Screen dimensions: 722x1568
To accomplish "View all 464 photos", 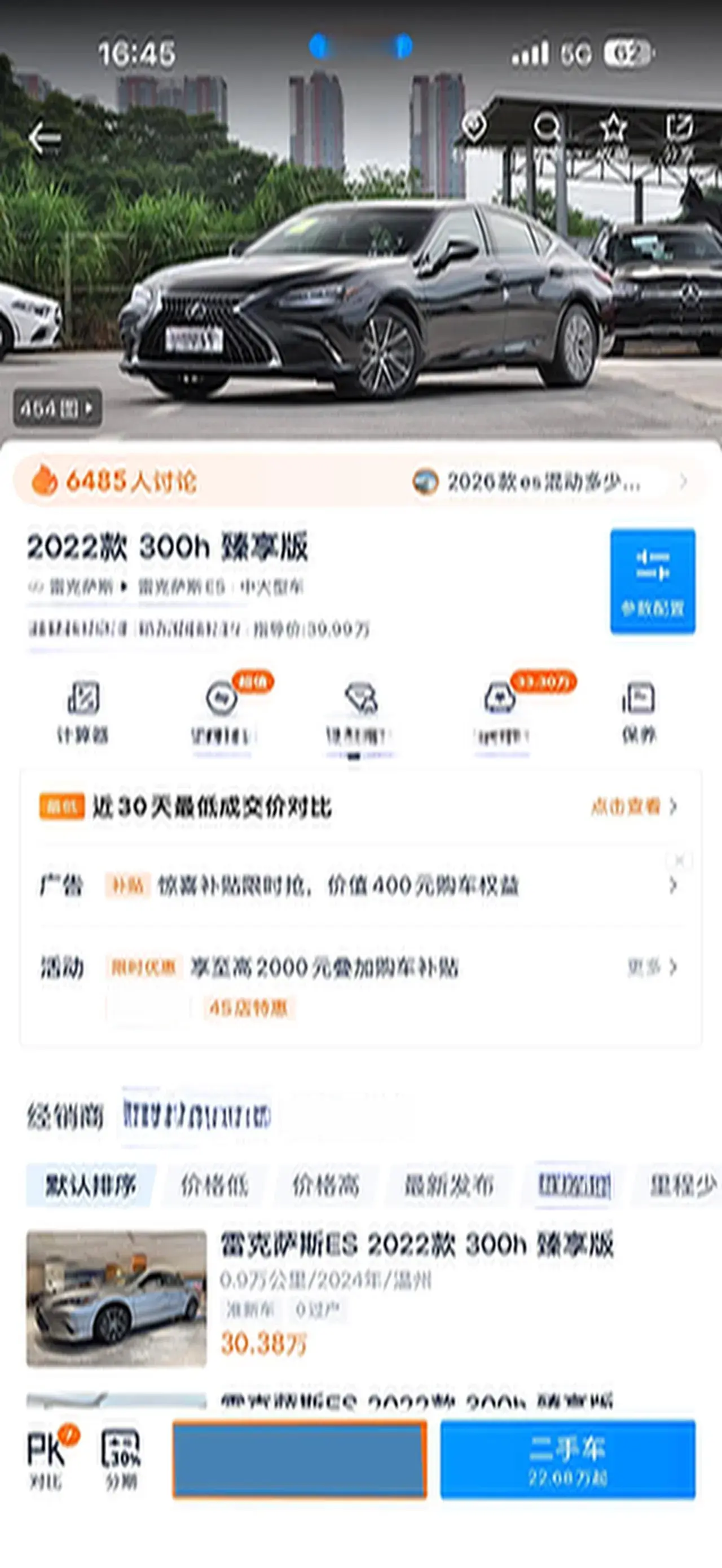I will [57, 408].
